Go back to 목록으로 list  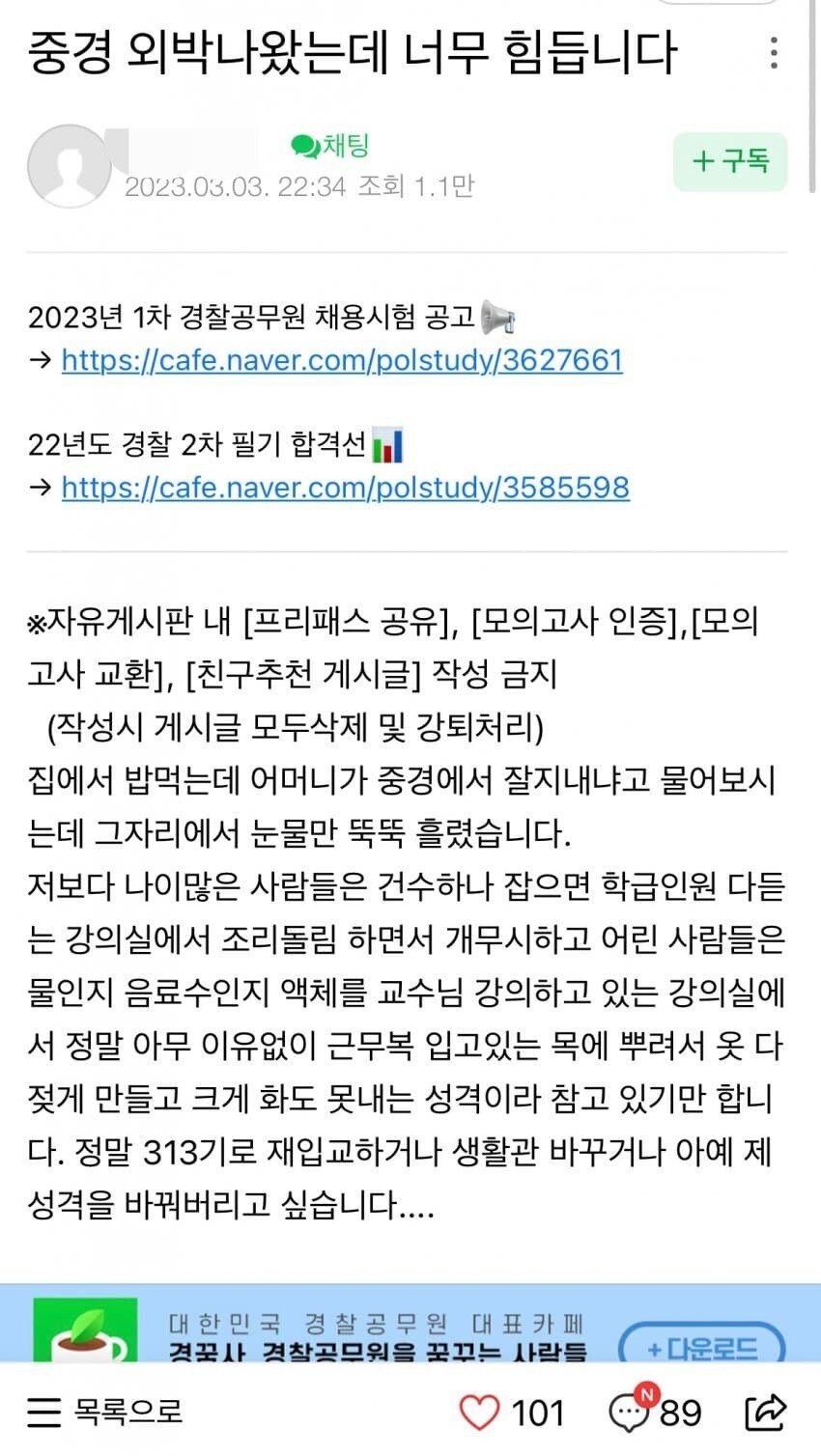pyautogui.click(x=104, y=1413)
